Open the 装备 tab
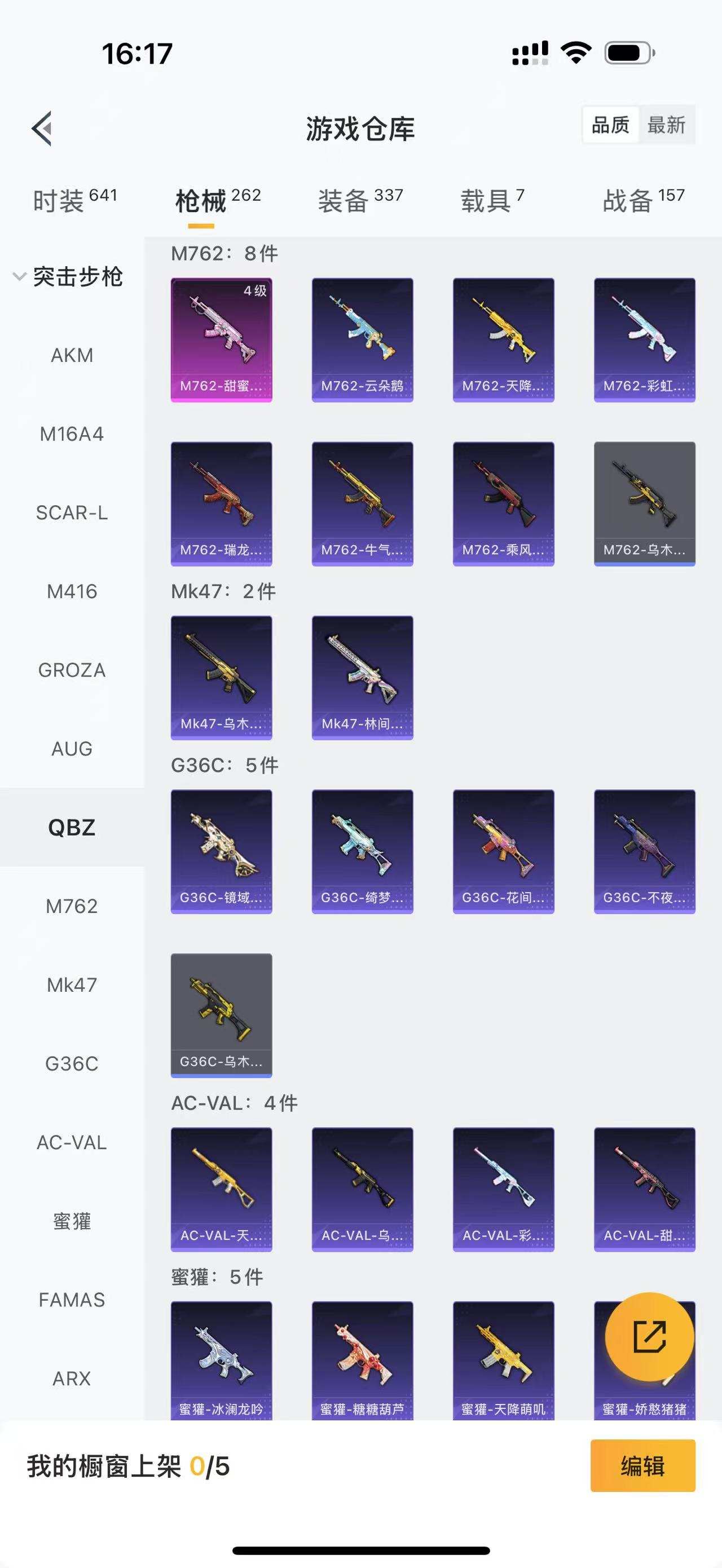The width and height of the screenshot is (722, 1568). (360, 200)
